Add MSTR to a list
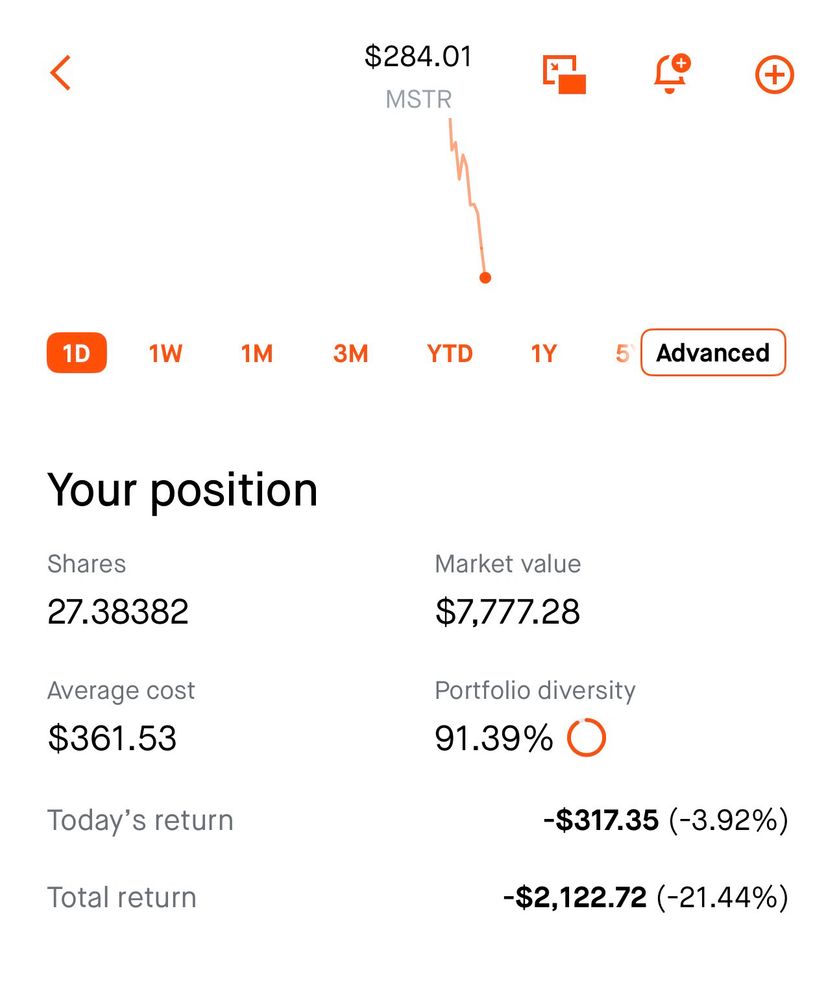This screenshot has width=837, height=1000. point(773,75)
